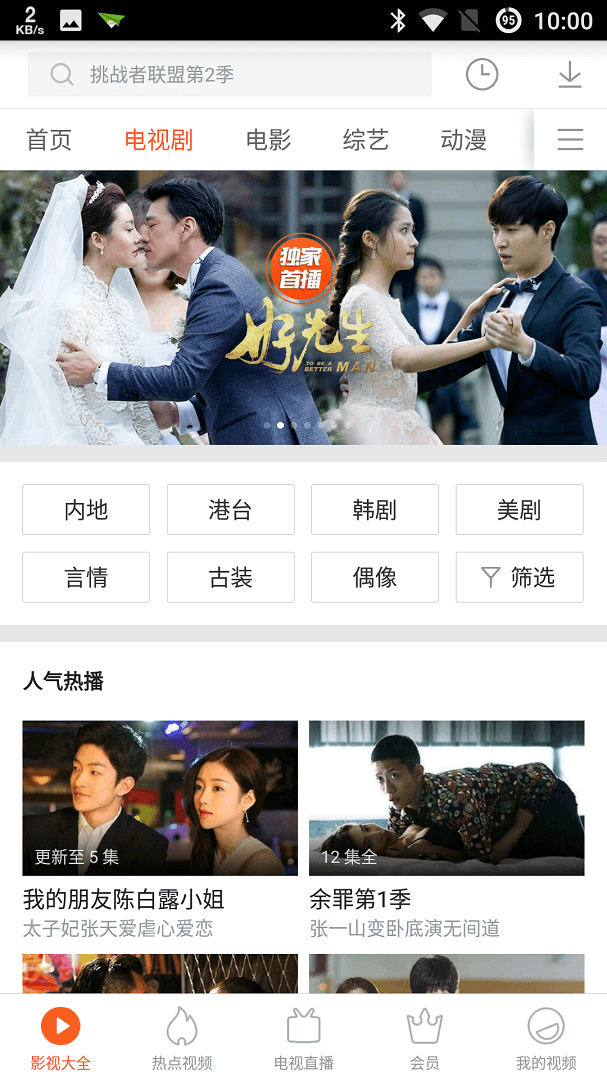Open the channel list menu icon
Screen dimensions: 607x1080
click(570, 140)
